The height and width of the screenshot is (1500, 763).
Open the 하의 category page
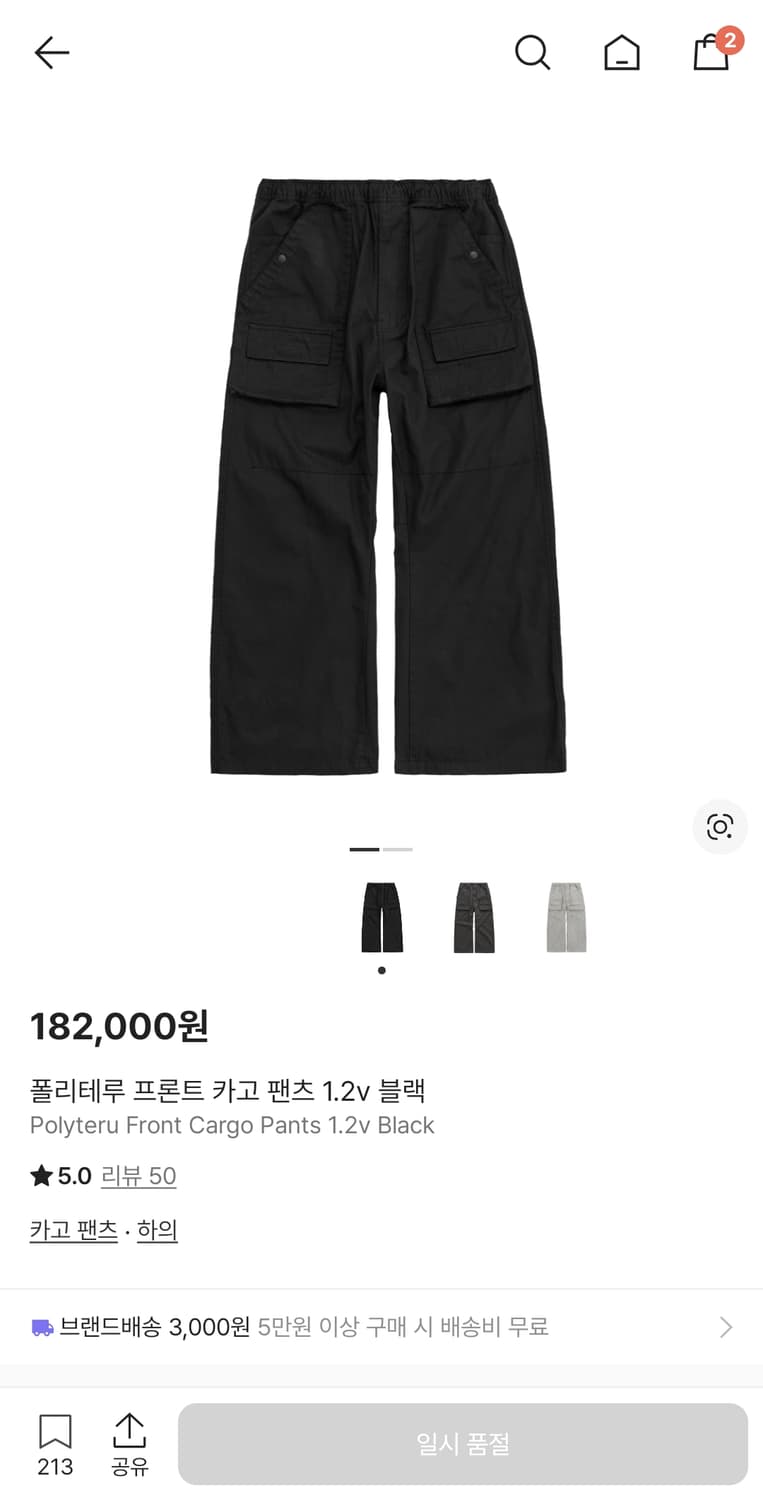point(157,1229)
